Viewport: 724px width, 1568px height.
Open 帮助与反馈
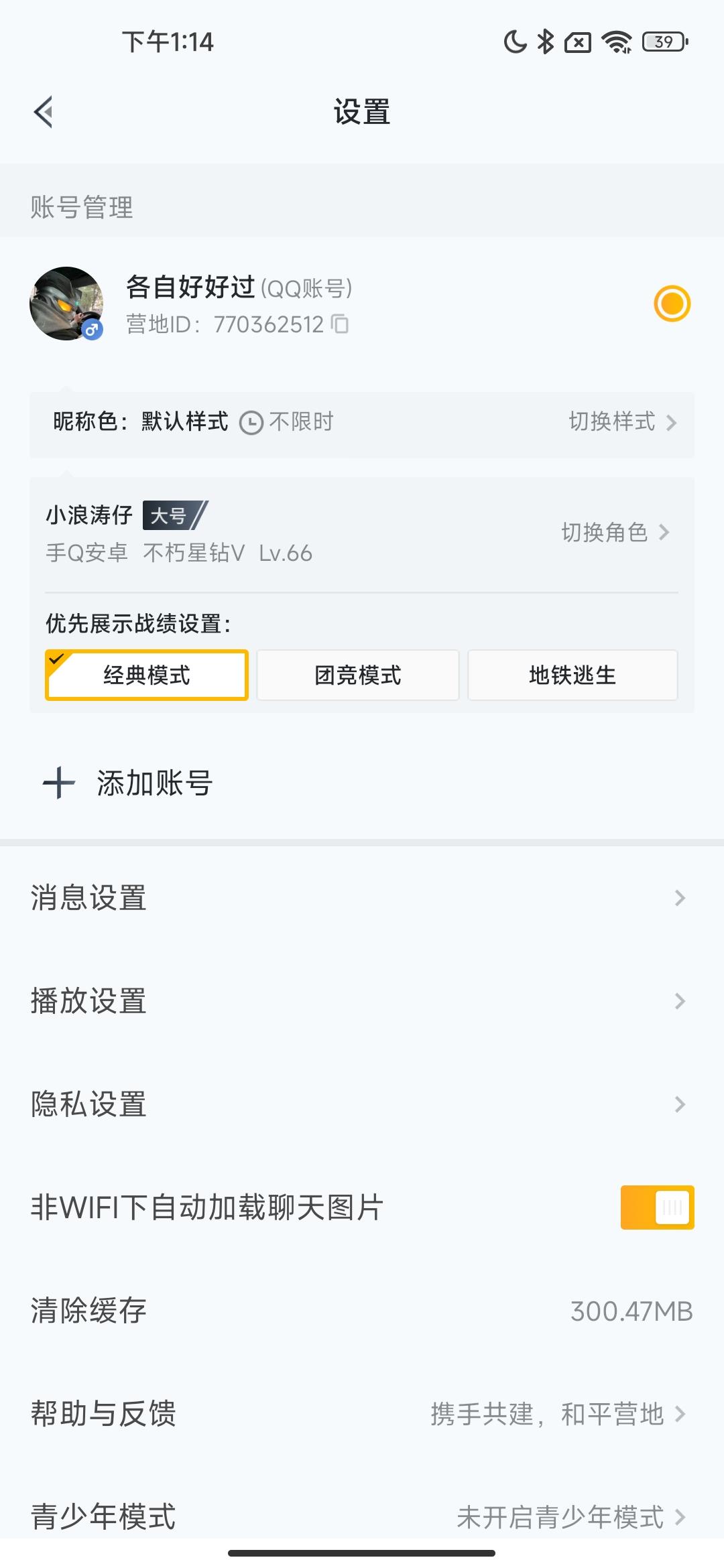pyautogui.click(x=362, y=1414)
